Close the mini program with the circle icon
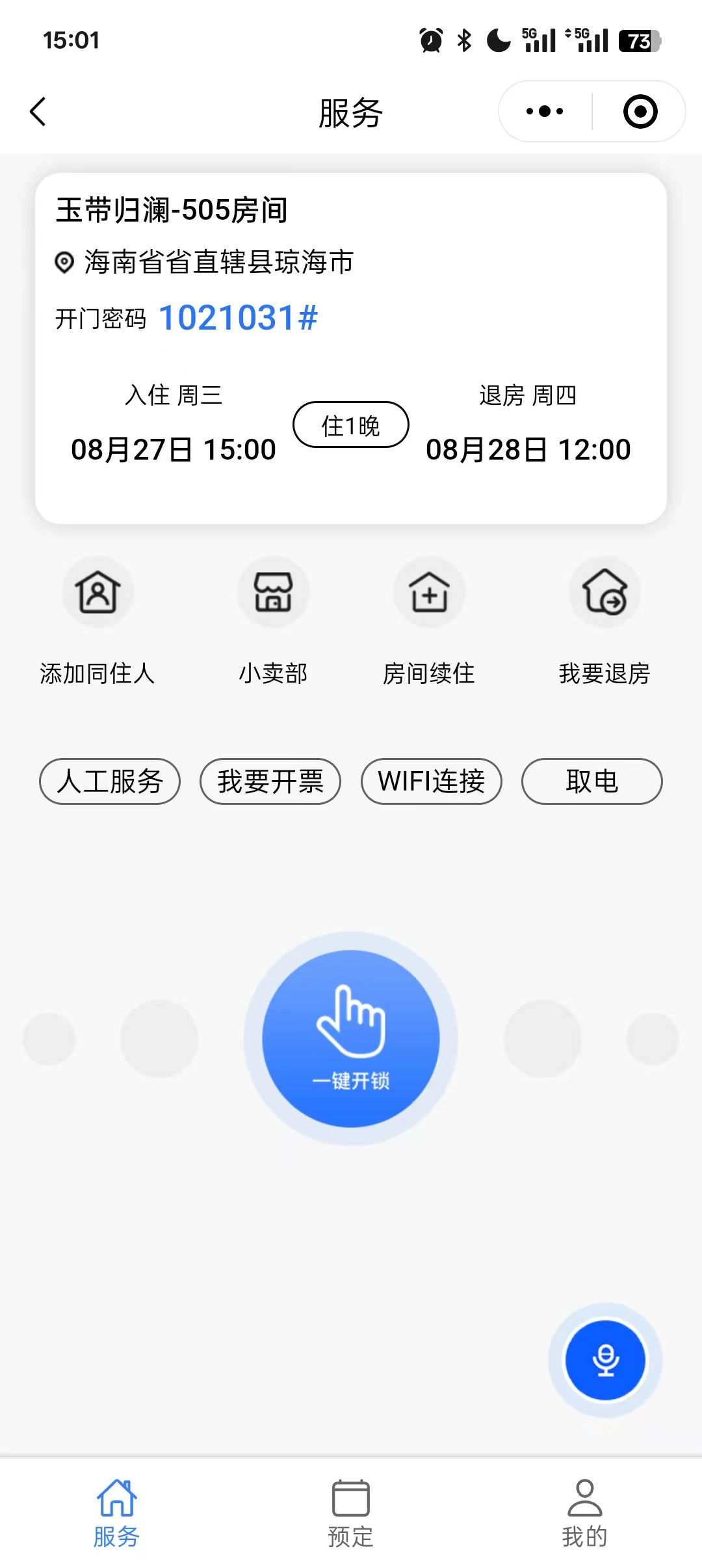 640,112
